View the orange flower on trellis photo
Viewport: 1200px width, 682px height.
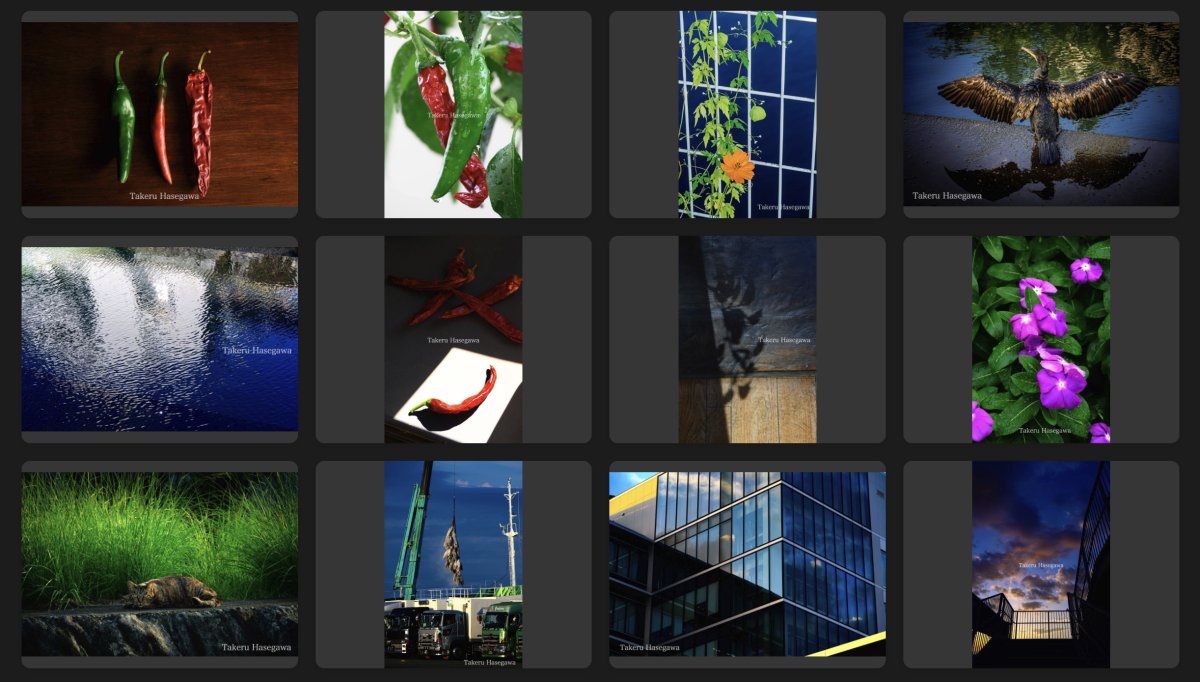click(747, 114)
